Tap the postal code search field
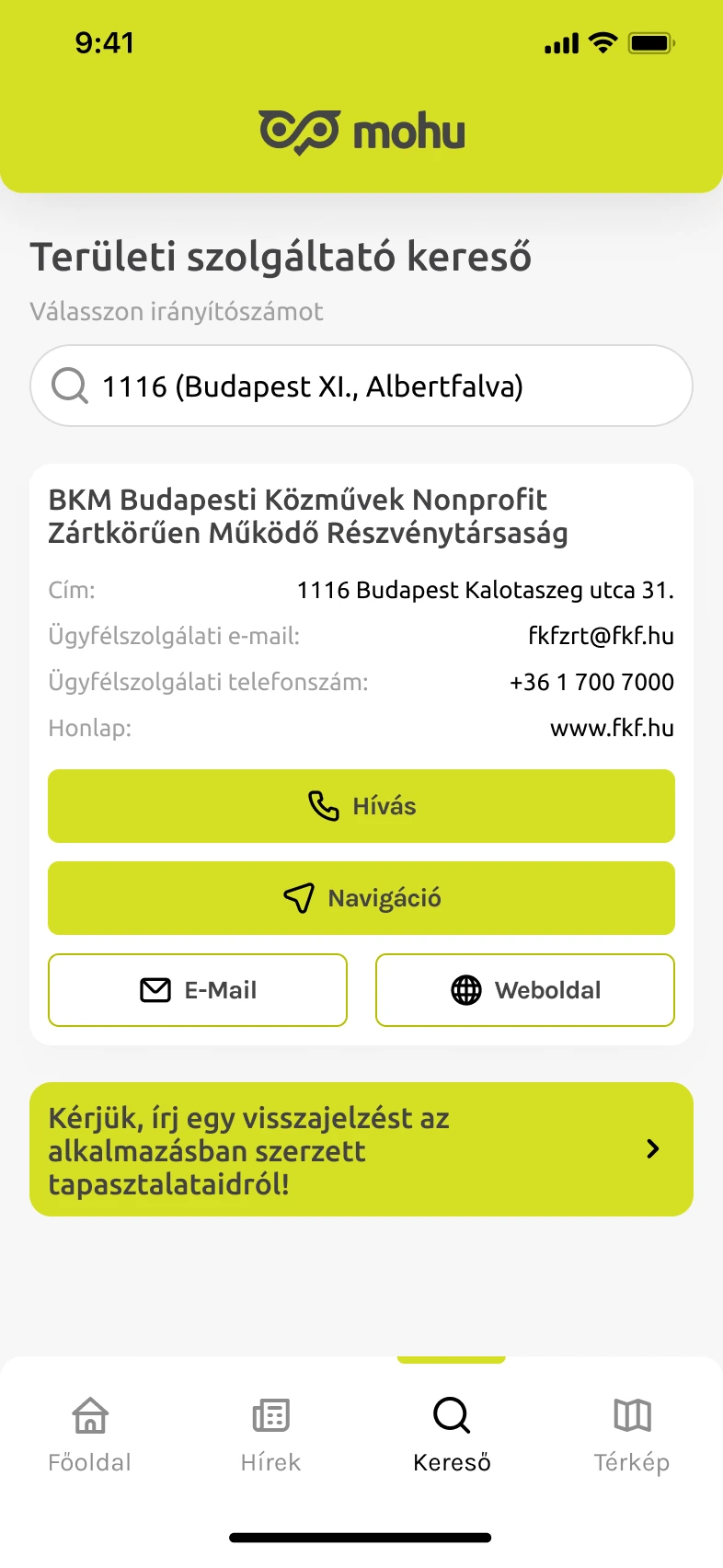Viewport: 723px width, 1568px height. (x=361, y=386)
